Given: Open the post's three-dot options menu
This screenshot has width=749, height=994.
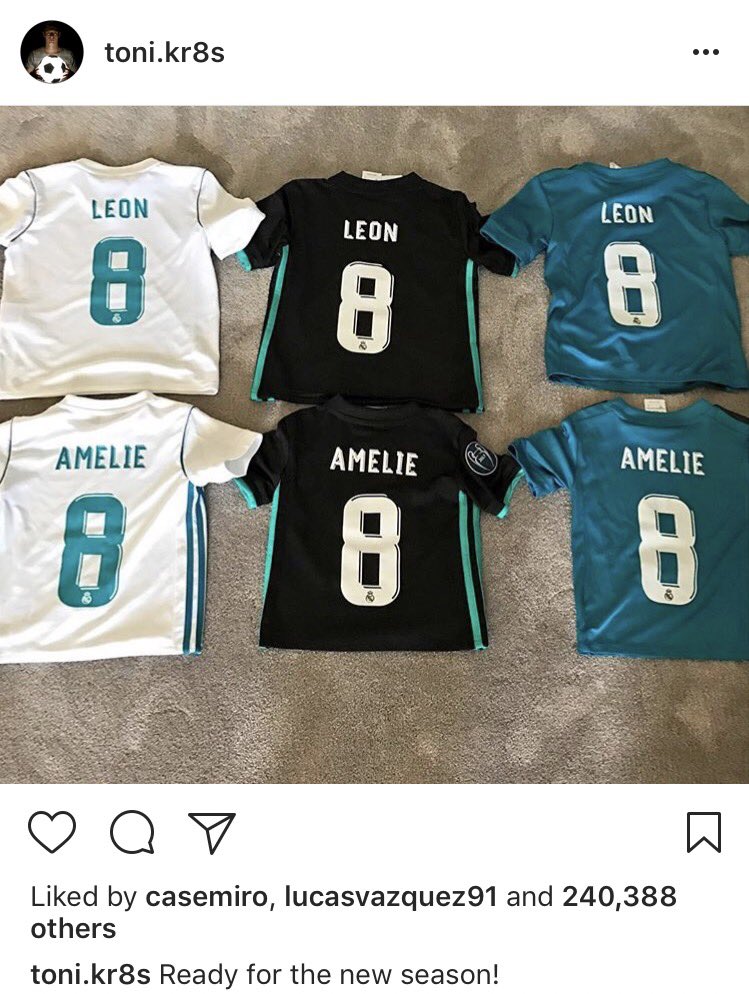Looking at the screenshot, I should point(705,52).
